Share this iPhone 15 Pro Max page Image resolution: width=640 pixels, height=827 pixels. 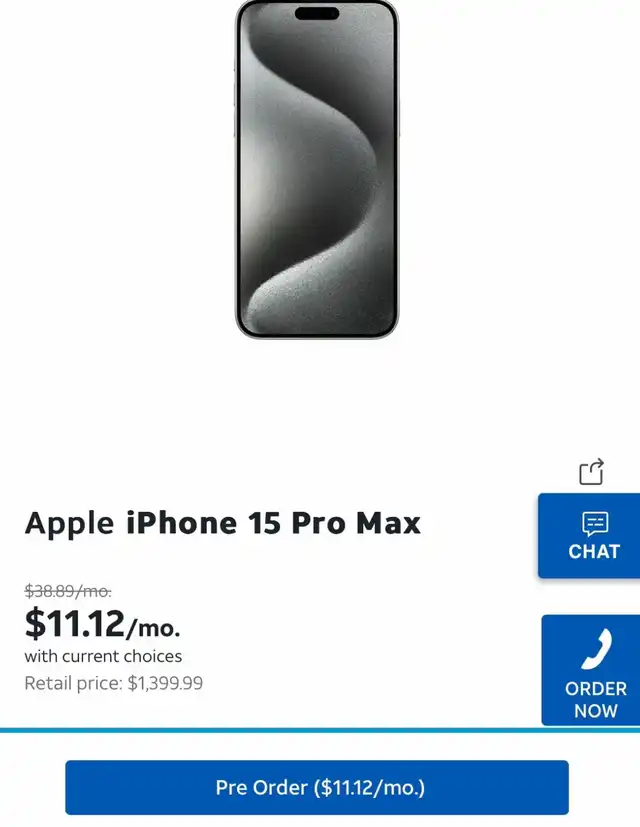tap(592, 471)
